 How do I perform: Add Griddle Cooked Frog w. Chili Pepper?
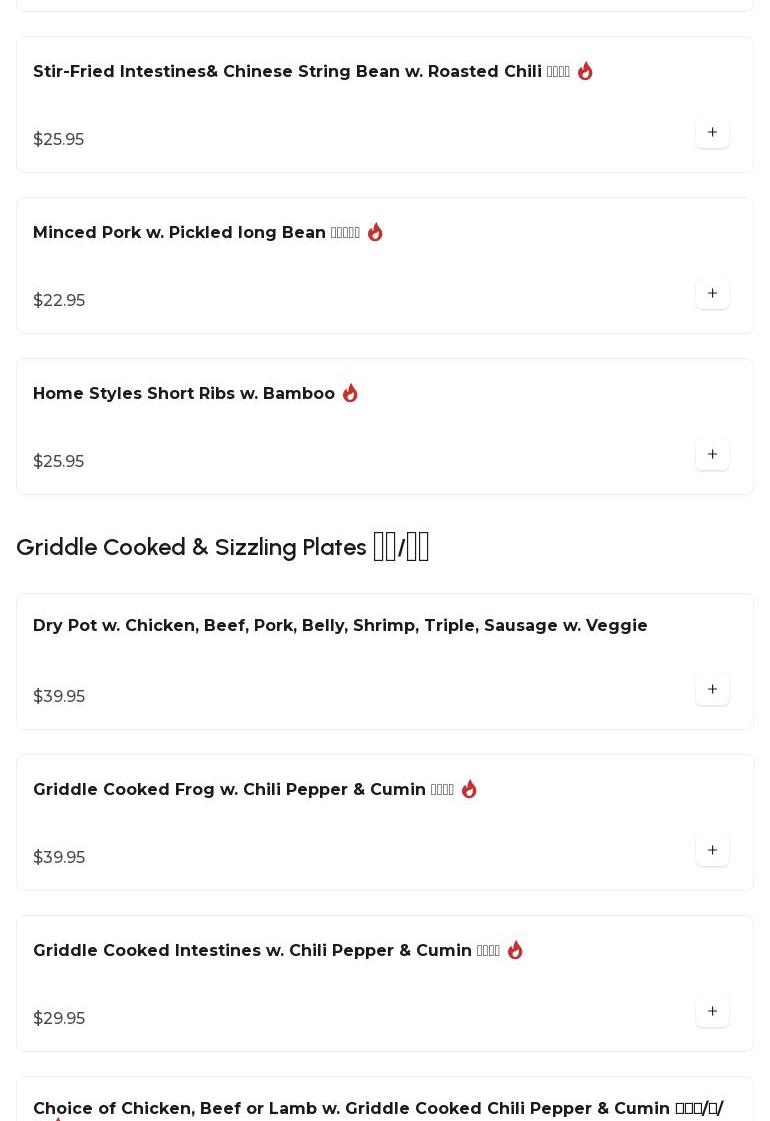(712, 850)
